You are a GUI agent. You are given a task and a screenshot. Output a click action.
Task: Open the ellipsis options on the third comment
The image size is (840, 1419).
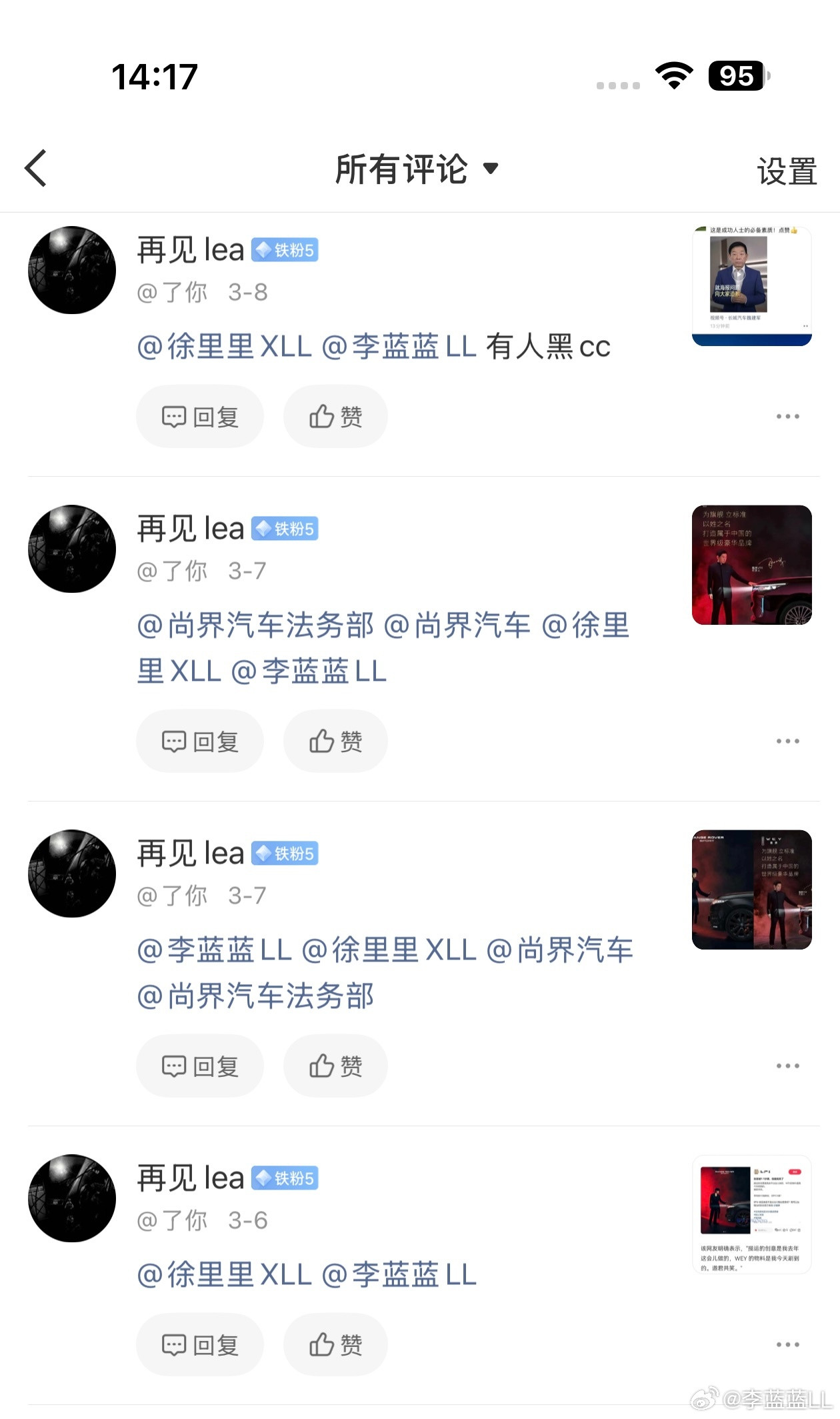coord(789,1066)
